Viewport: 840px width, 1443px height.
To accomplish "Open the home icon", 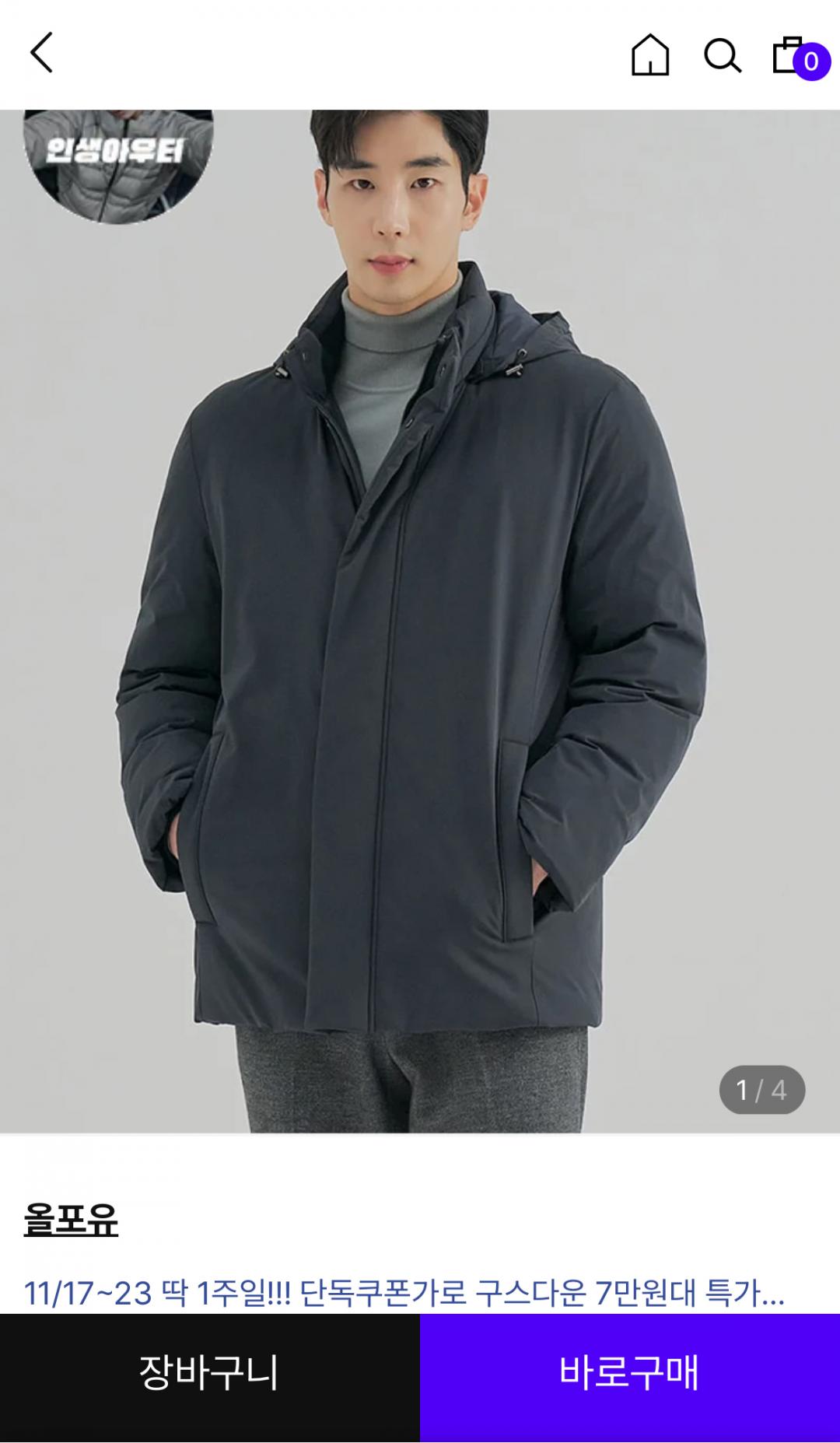I will 649,55.
